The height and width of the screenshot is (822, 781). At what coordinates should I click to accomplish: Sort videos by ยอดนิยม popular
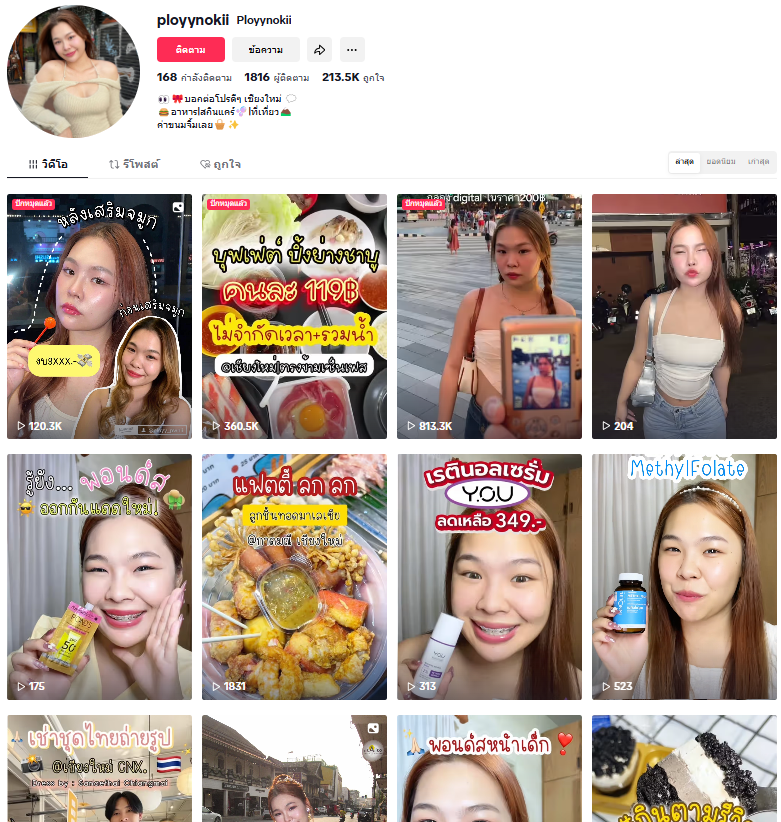tap(721, 161)
